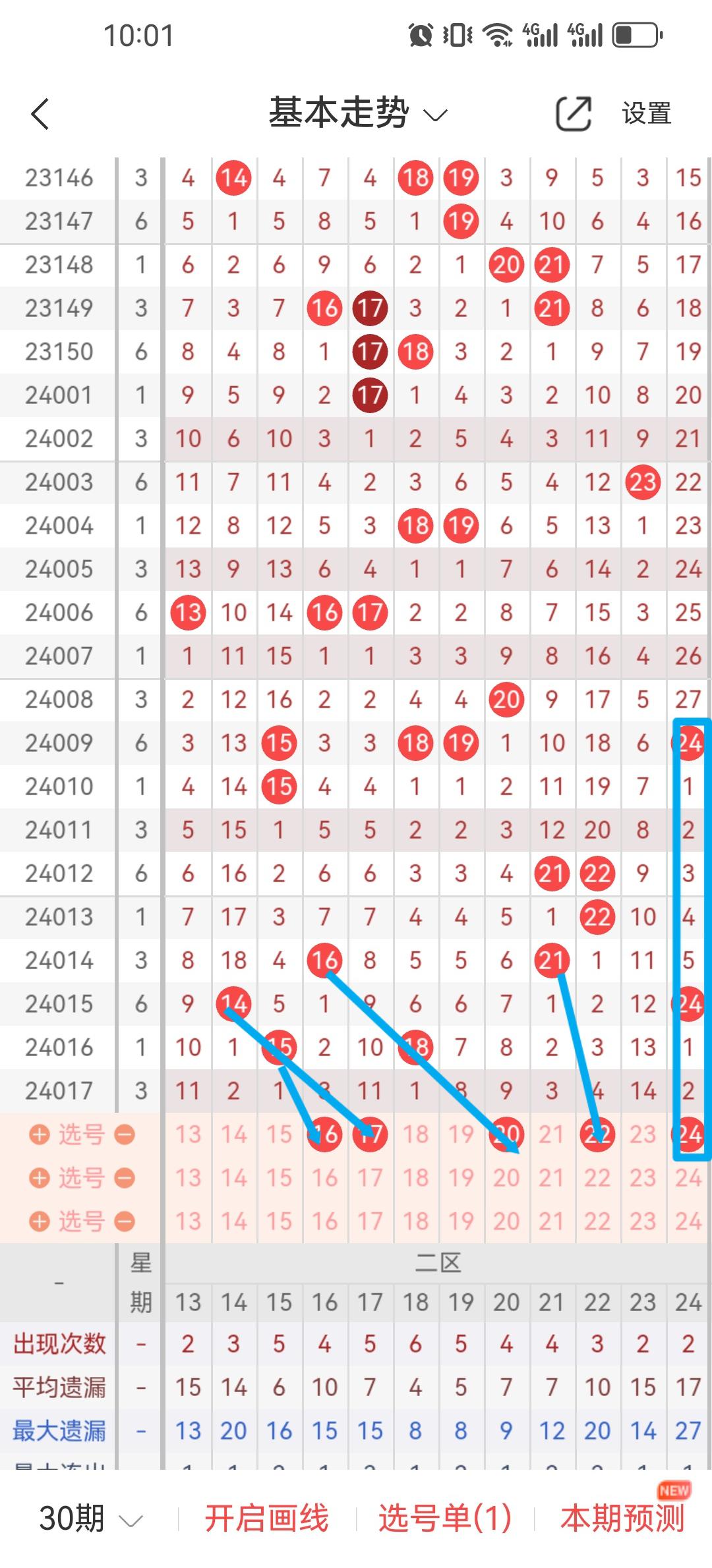Screen dimensions: 712x1568
Task: Open 设置 settings
Action: pyautogui.click(x=646, y=114)
